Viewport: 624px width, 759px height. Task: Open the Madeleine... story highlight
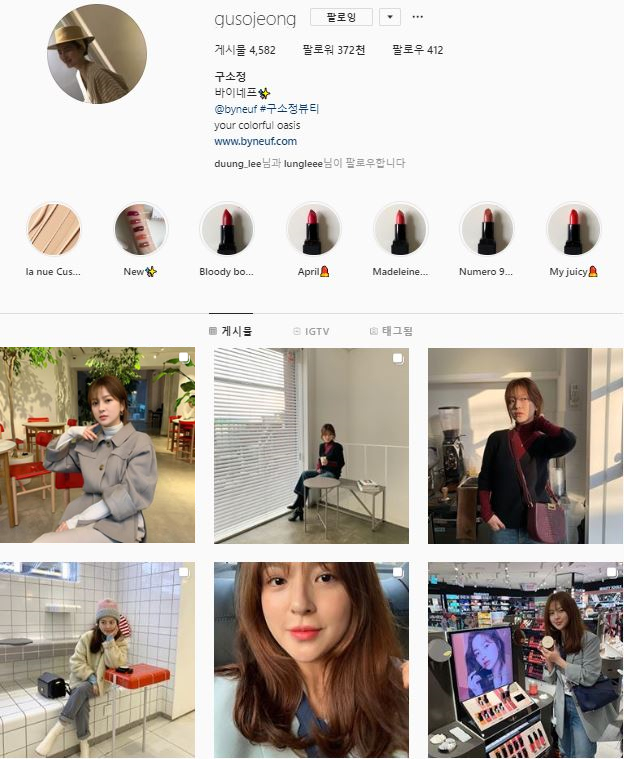point(400,230)
